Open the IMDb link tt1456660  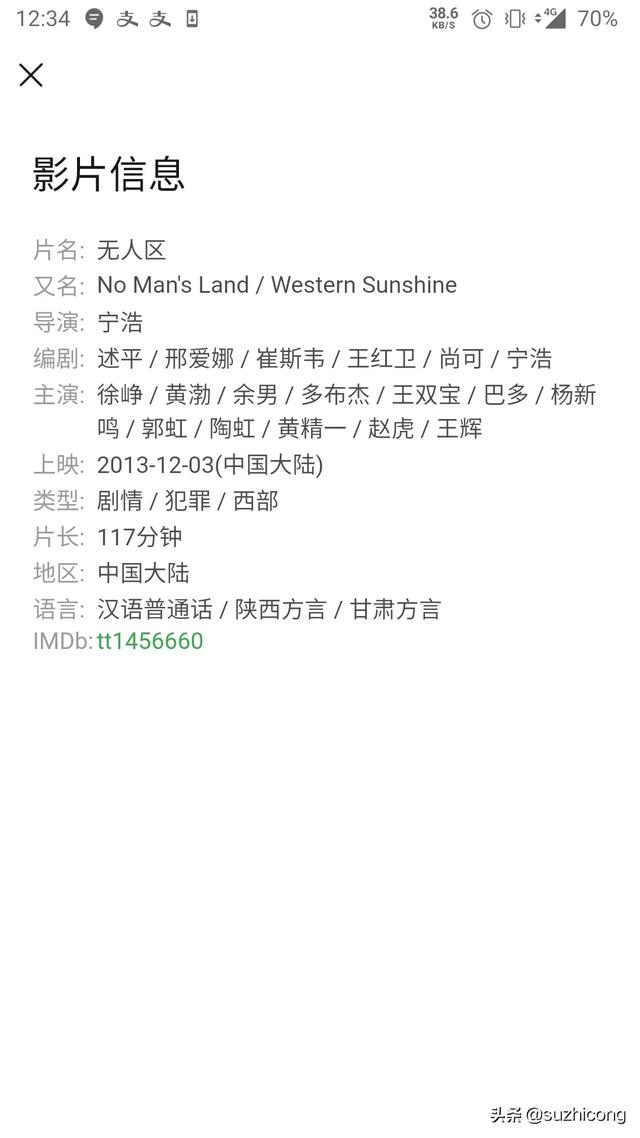[150, 641]
